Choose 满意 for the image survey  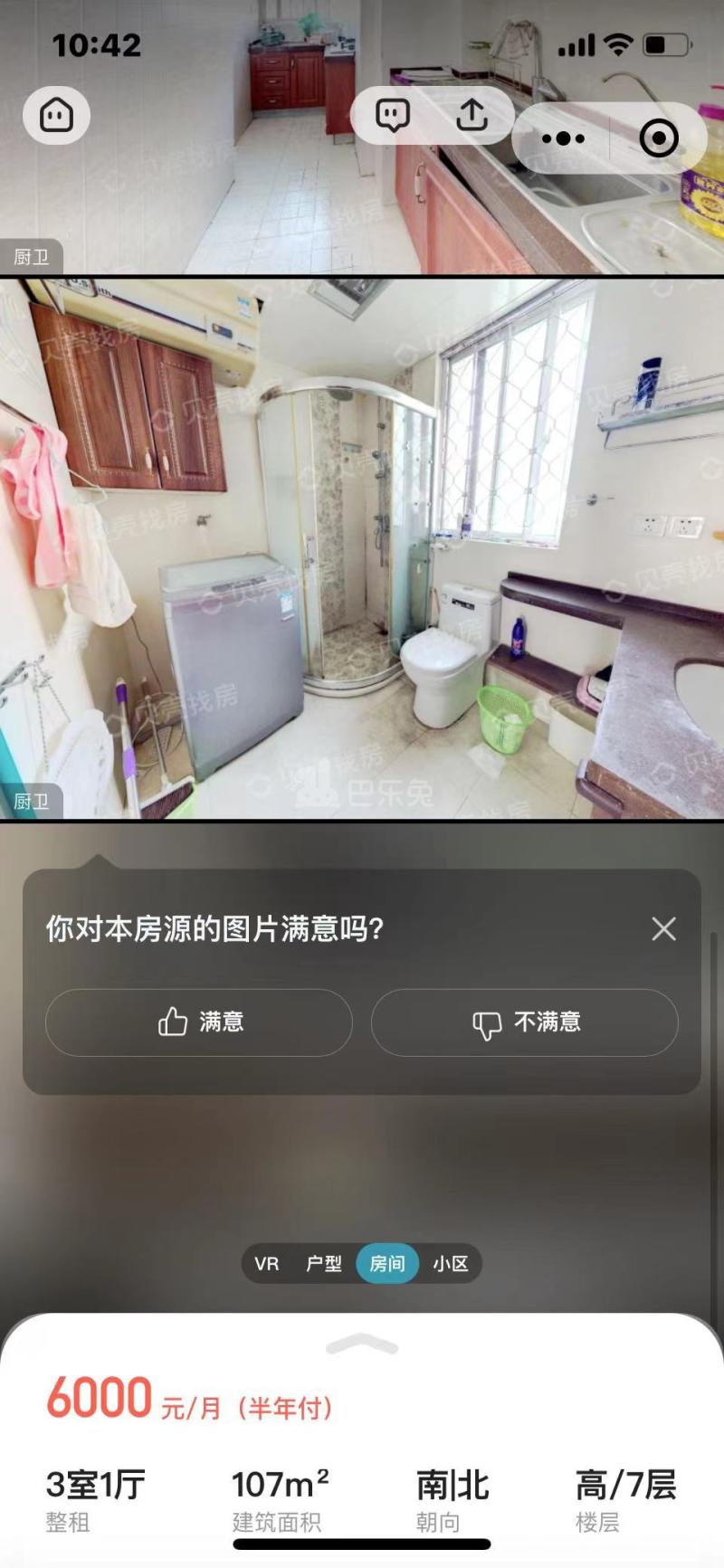pos(198,1022)
